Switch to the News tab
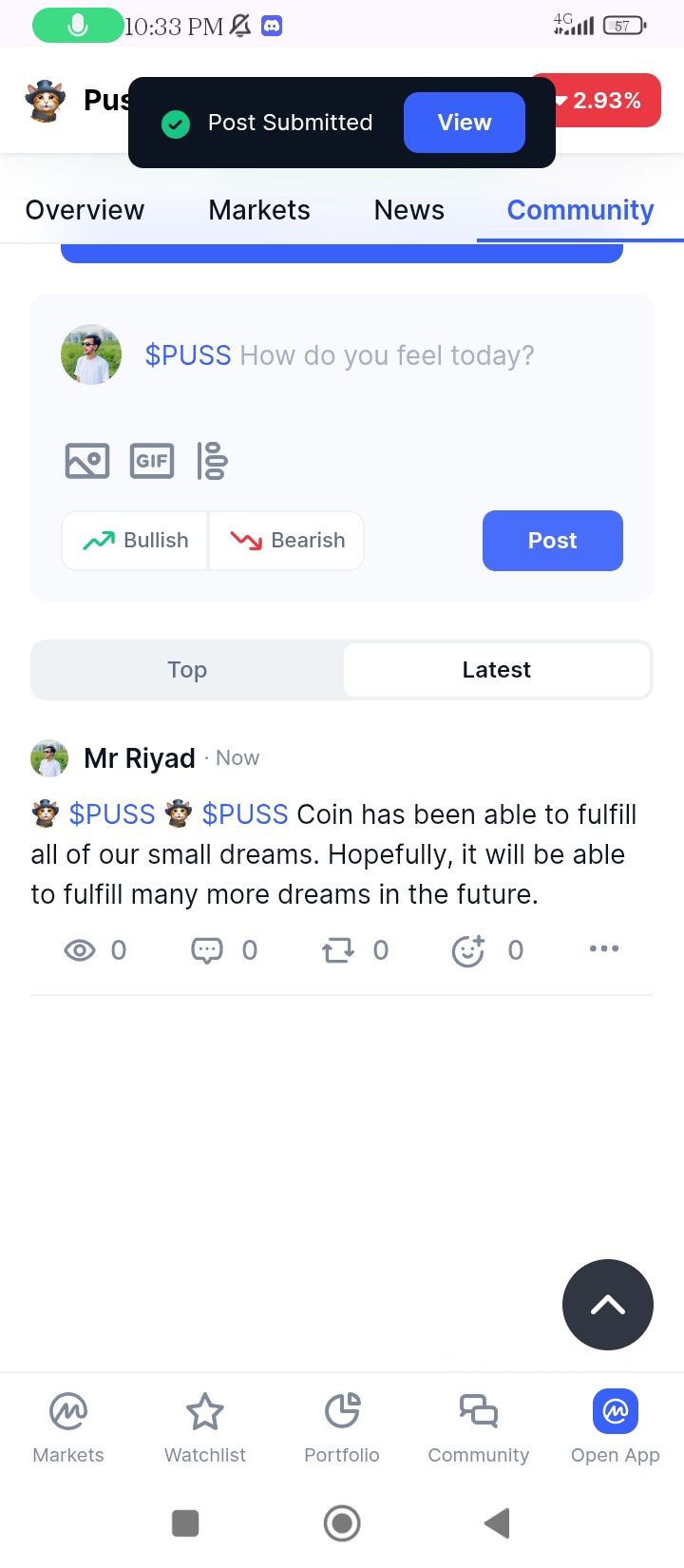684x1568 pixels. pyautogui.click(x=408, y=210)
